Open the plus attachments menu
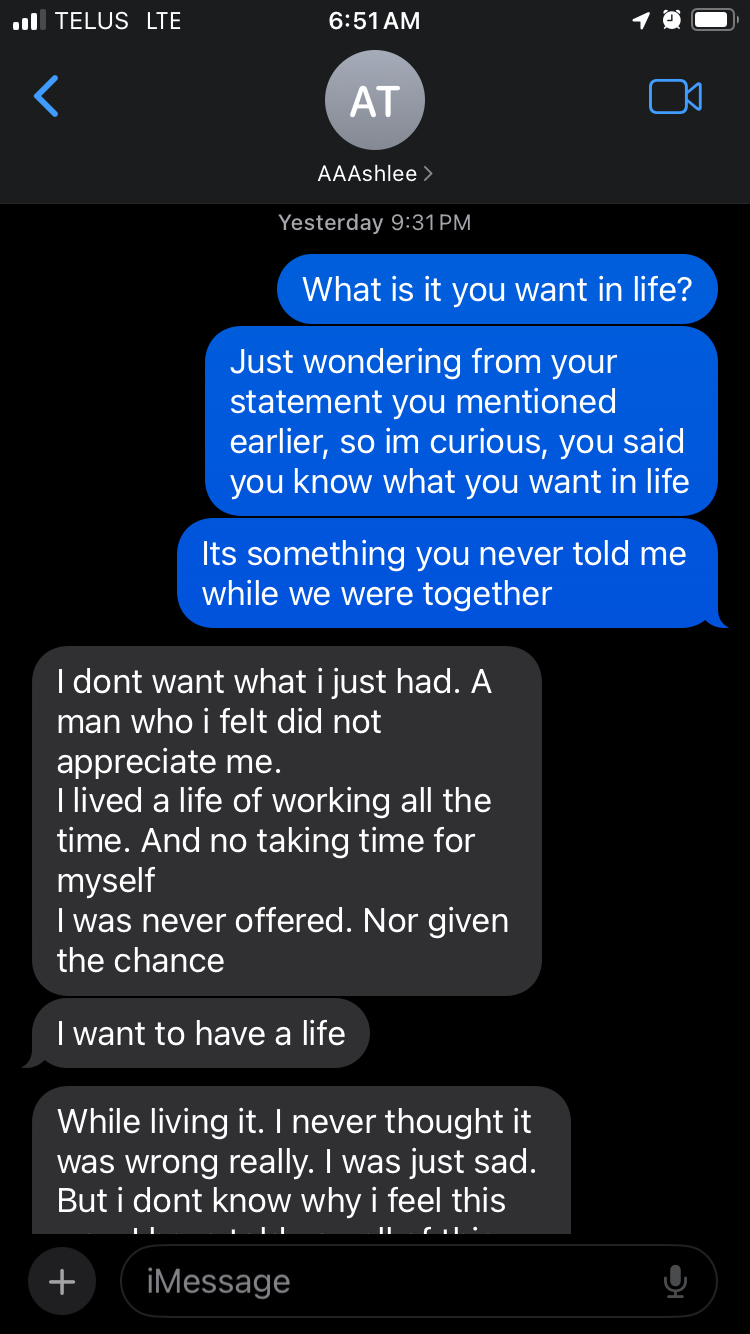This screenshot has height=1334, width=750. pos(62,1281)
